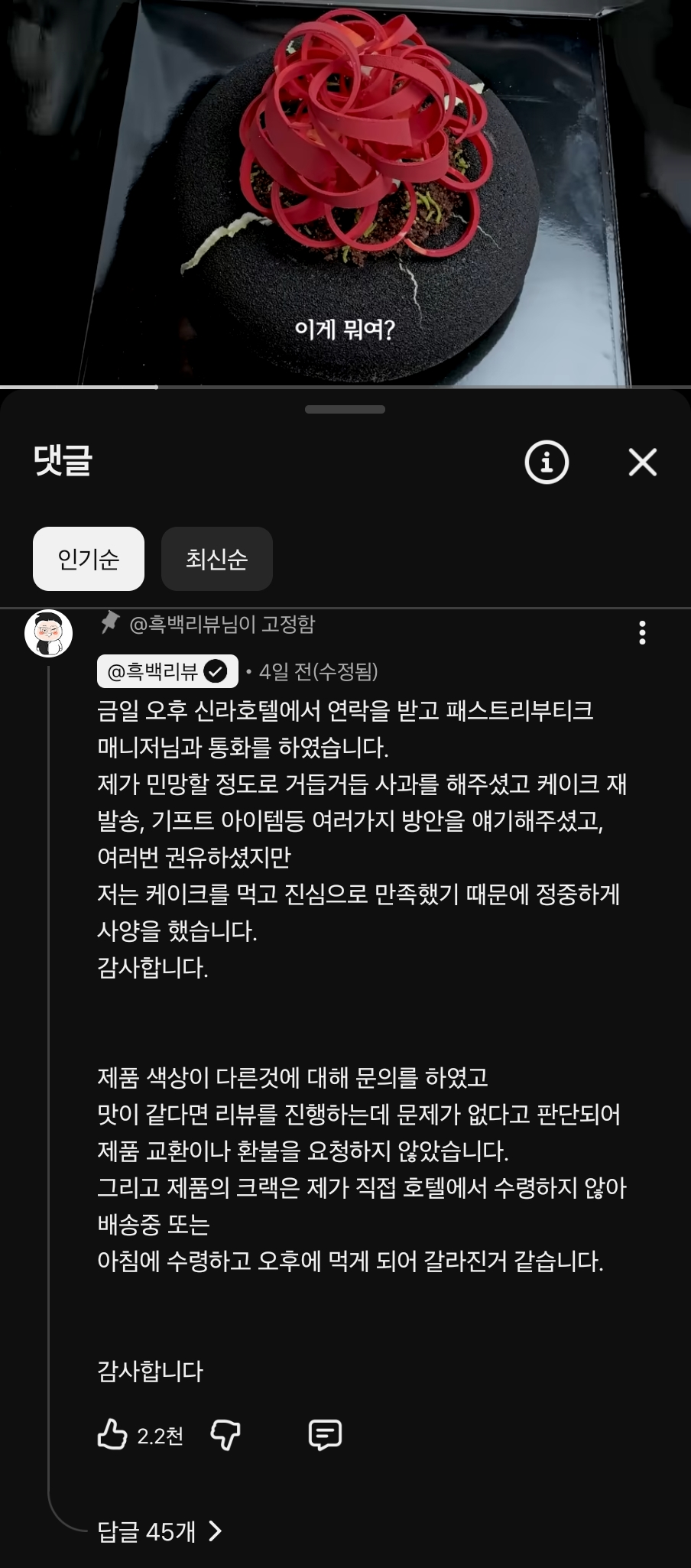
Task: Like the pinned comment by 흑백리뷰
Action: [112, 1435]
